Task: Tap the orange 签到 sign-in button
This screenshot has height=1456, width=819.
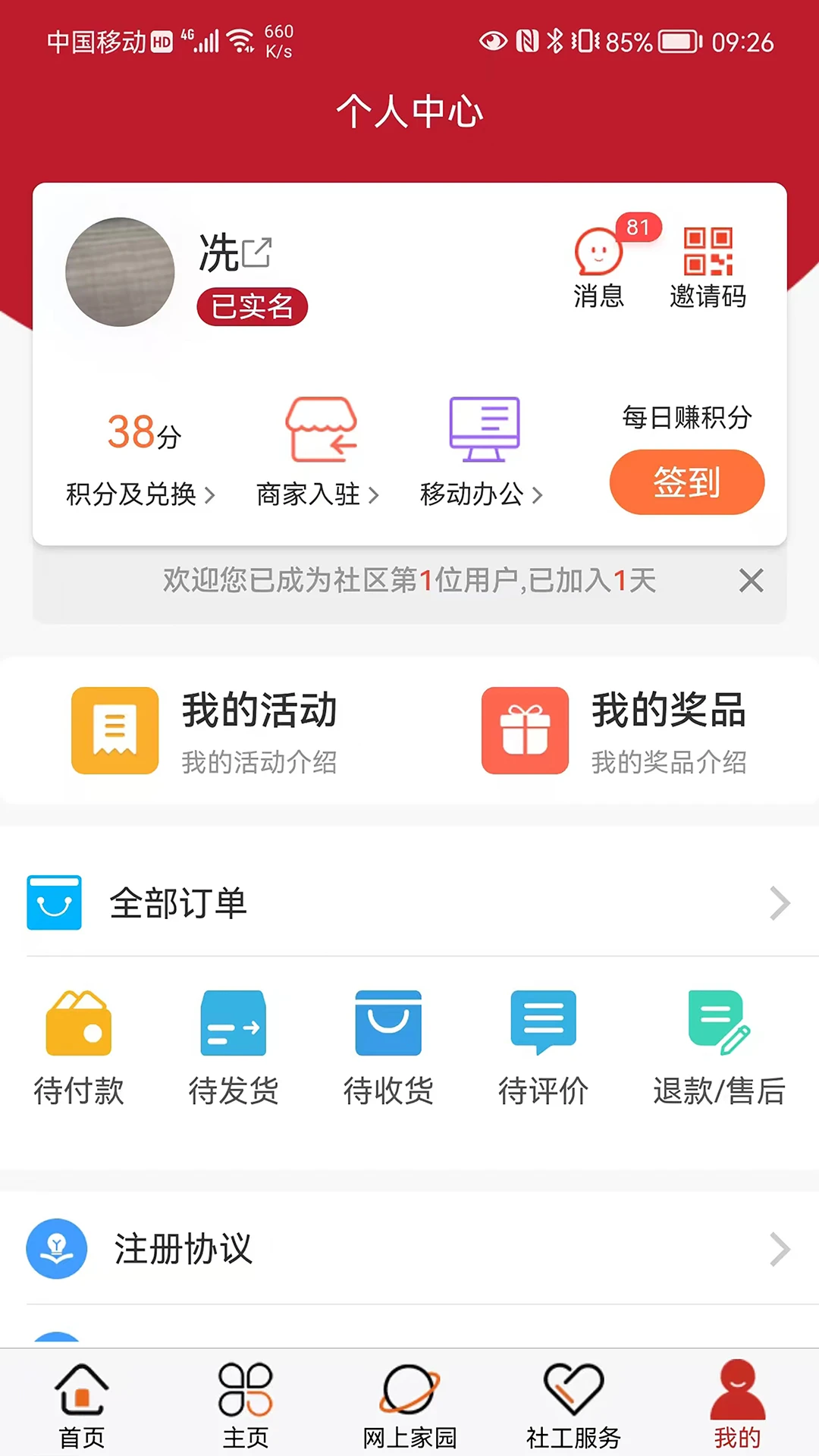Action: pos(686,482)
